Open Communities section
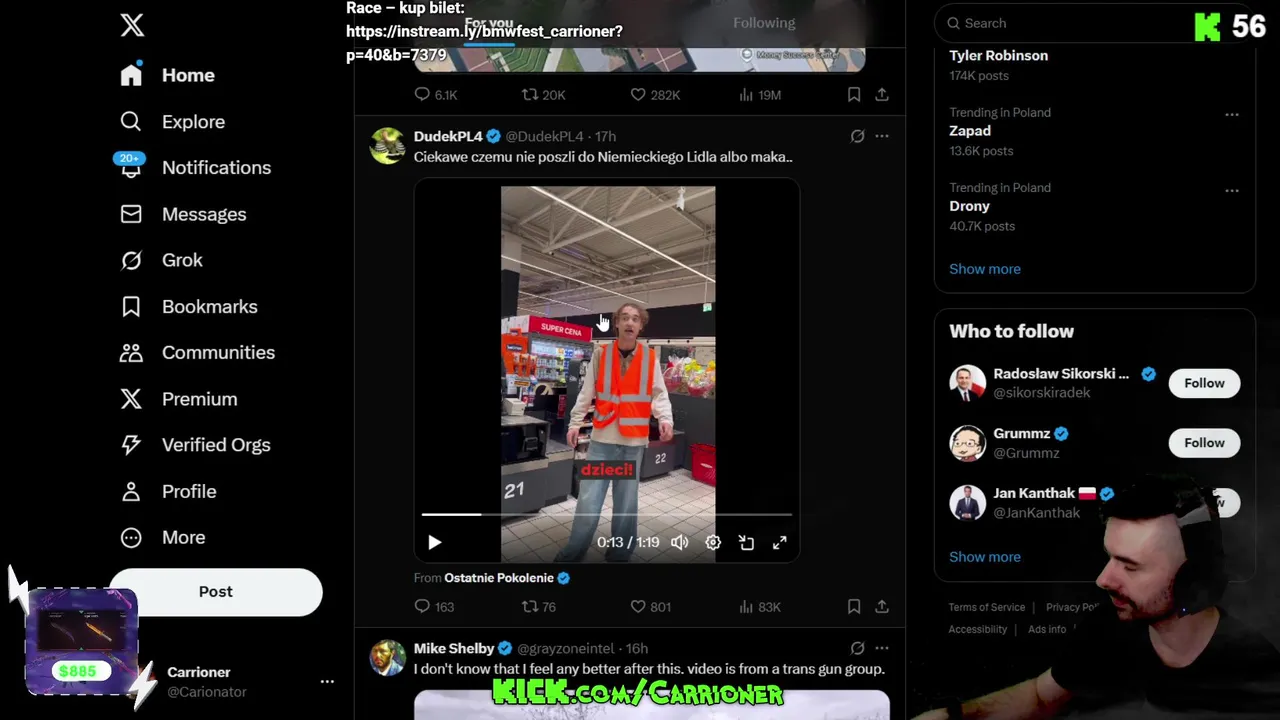 point(217,353)
